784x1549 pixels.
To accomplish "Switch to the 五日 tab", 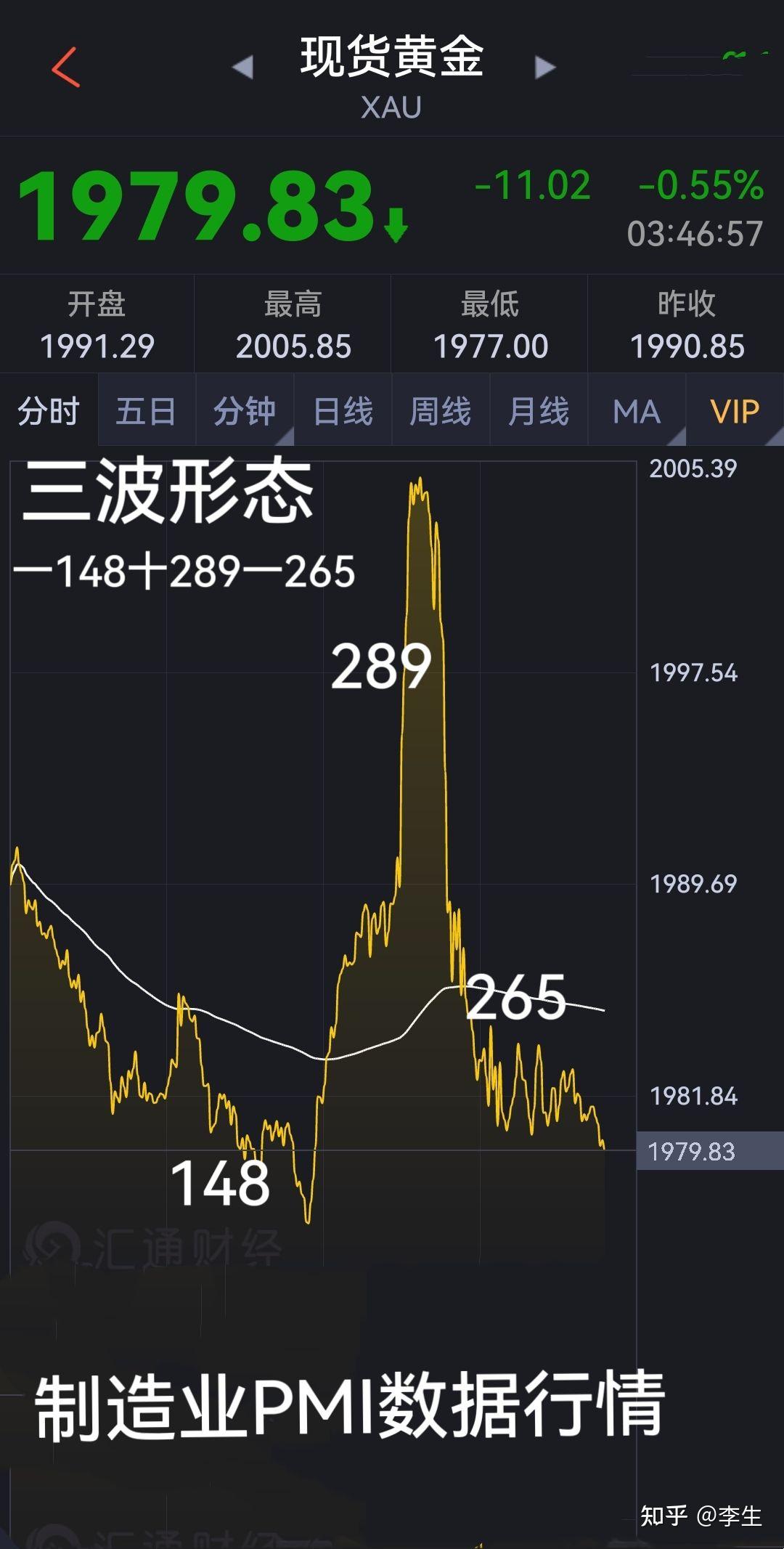I will click(x=146, y=411).
